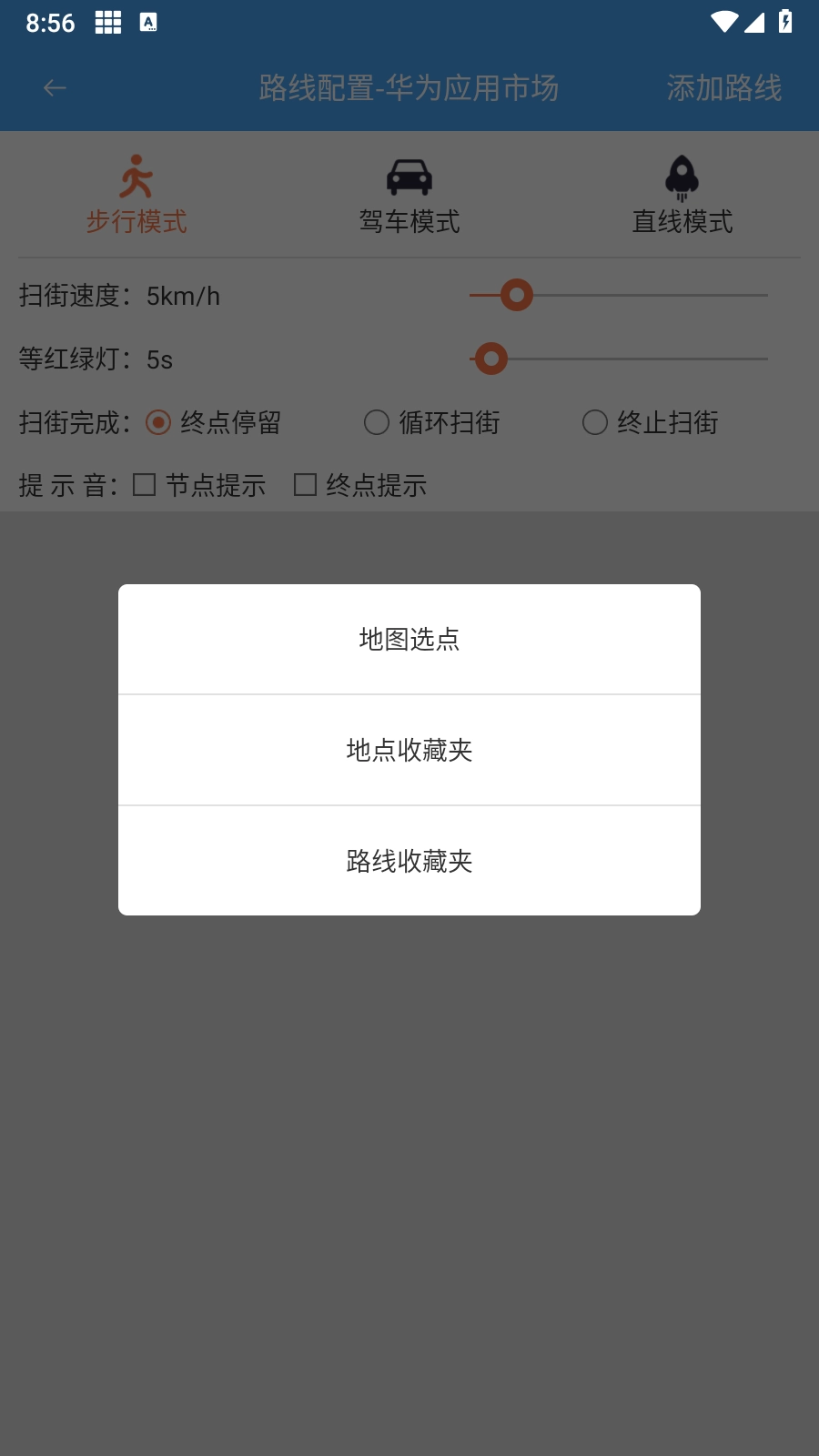Select the 终点停留 radio button
Screen dimensions: 819x1456
[158, 422]
